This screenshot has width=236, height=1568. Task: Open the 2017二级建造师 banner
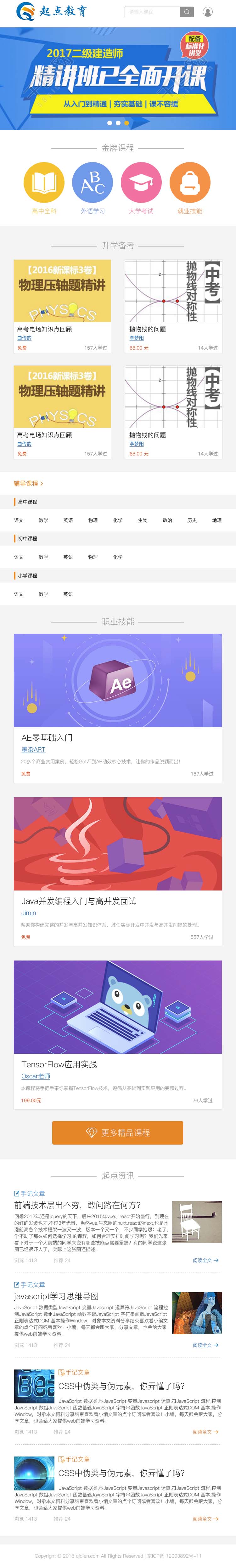click(118, 78)
